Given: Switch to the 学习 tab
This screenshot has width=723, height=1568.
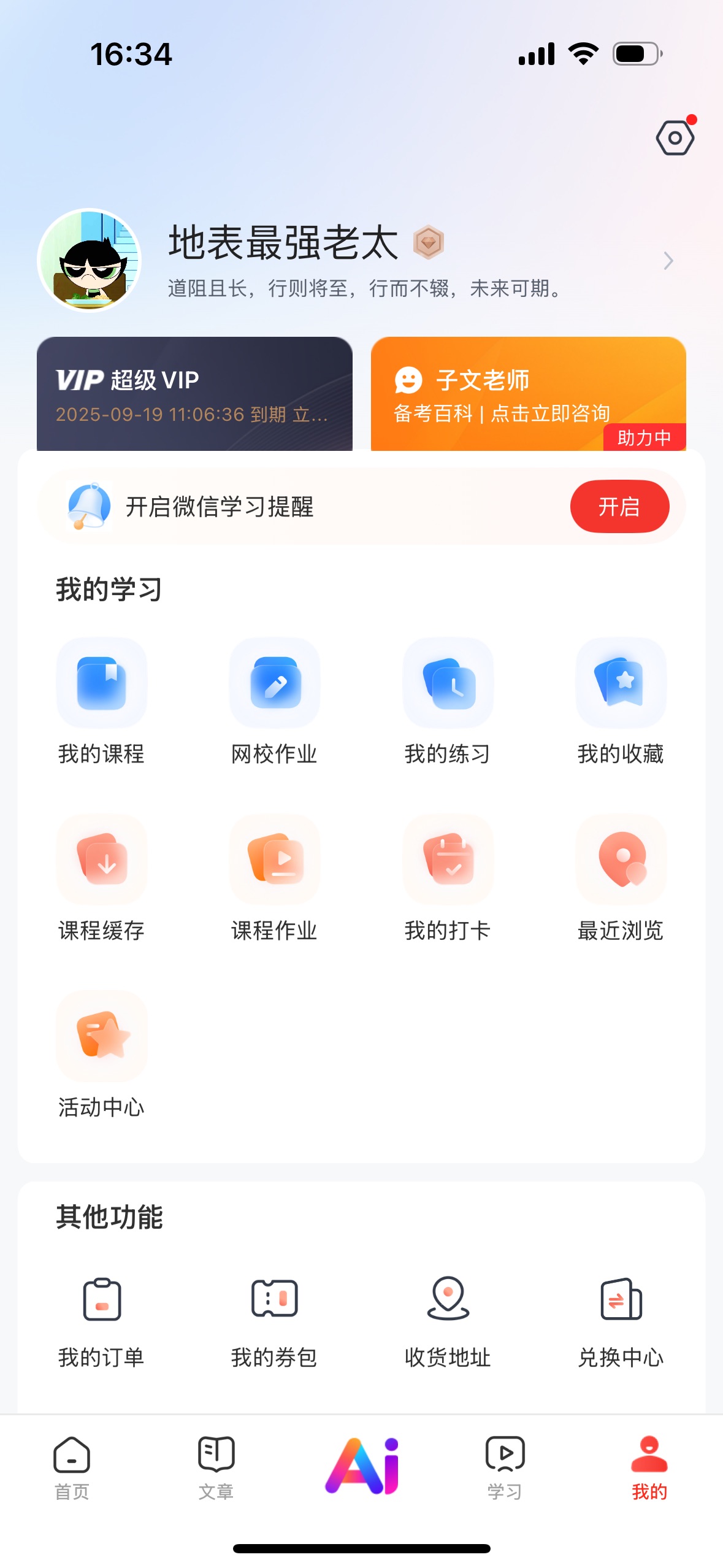Looking at the screenshot, I should click(x=505, y=1467).
